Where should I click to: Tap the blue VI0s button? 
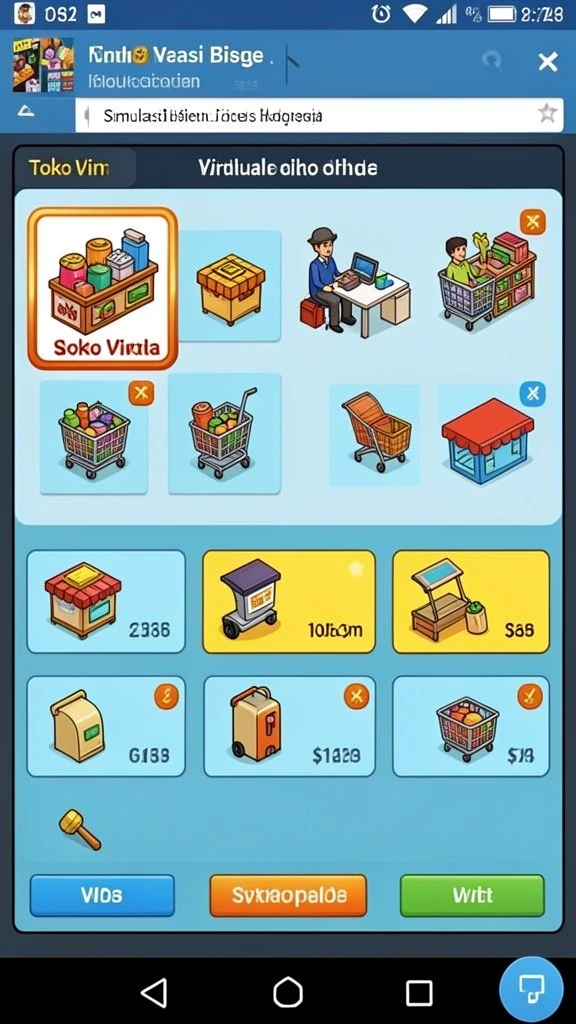click(102, 895)
